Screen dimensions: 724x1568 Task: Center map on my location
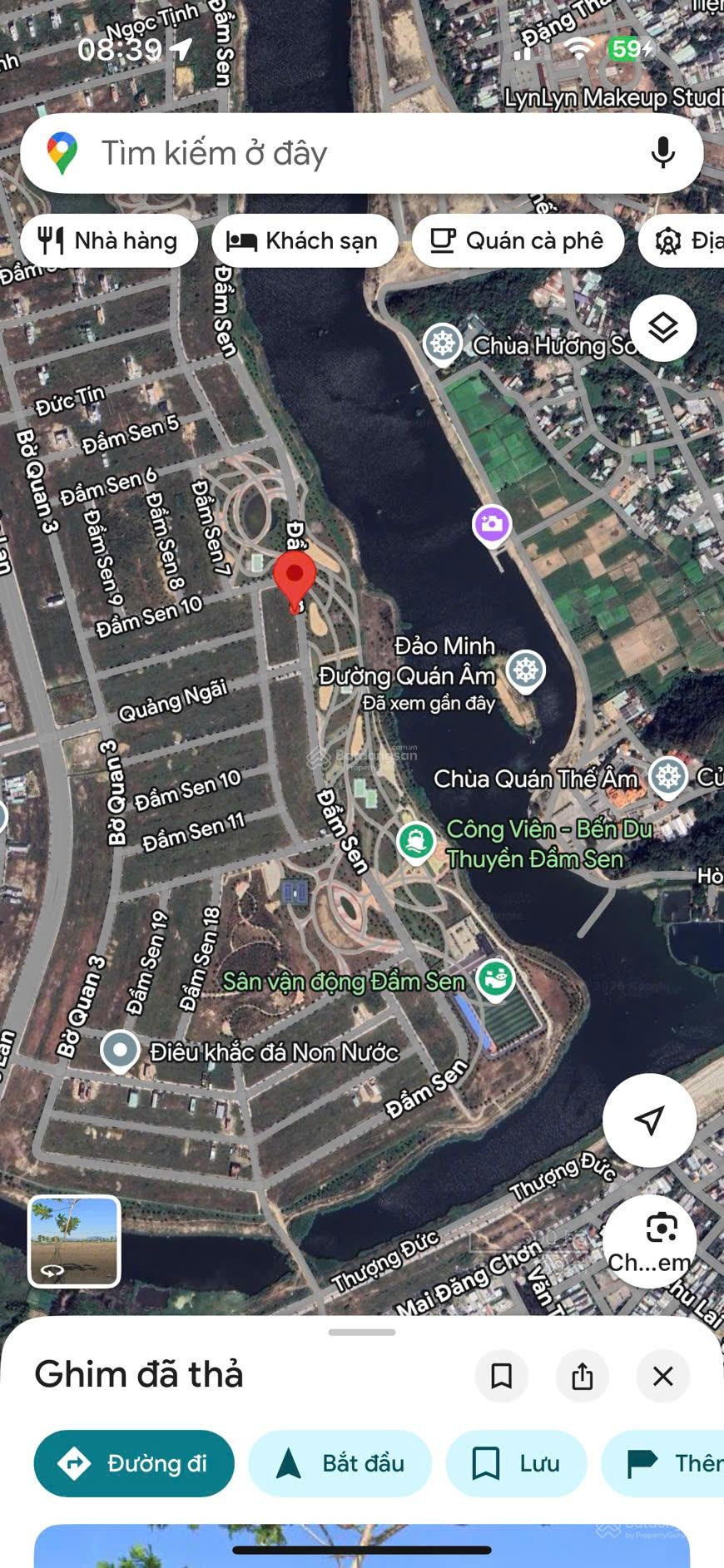point(649,1120)
